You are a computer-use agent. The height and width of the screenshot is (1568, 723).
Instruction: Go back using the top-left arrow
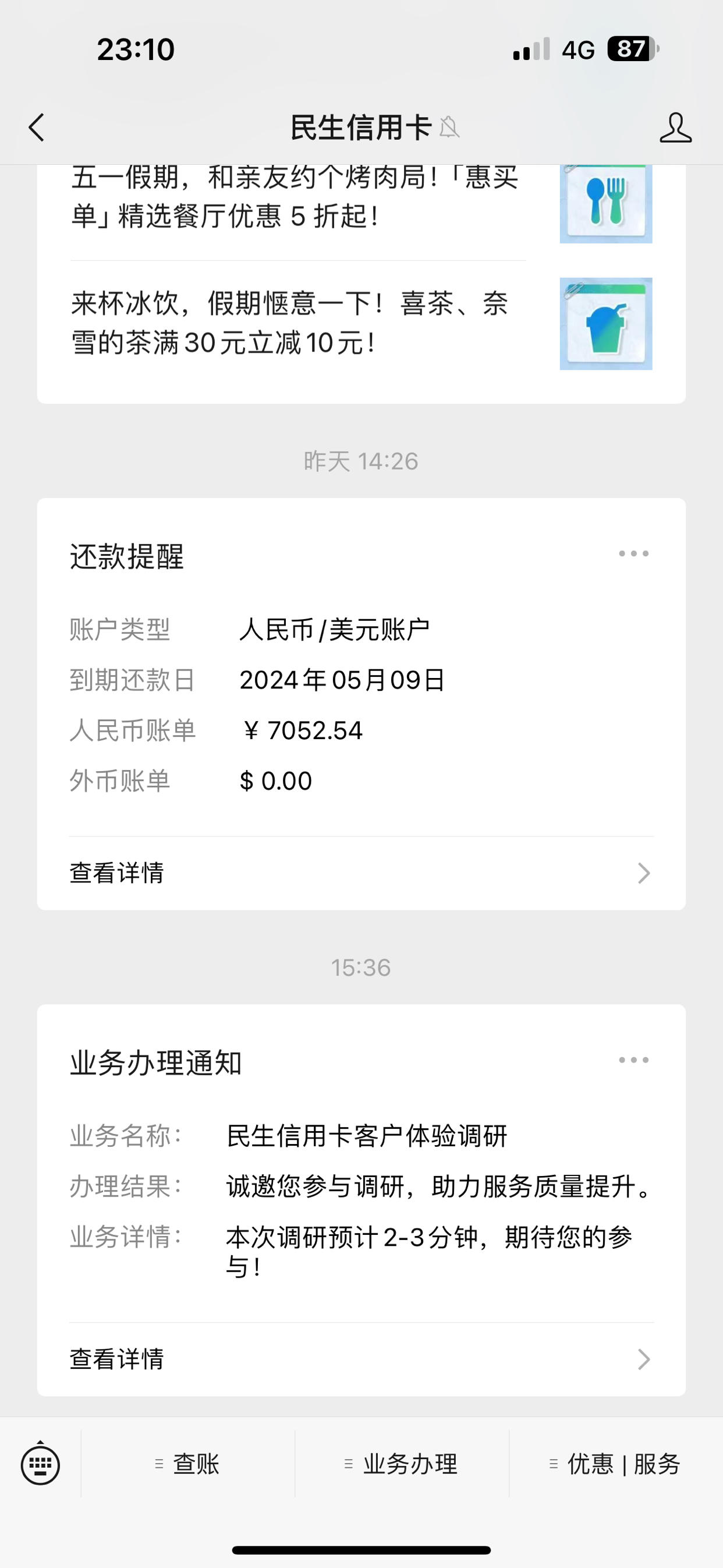pos(37,128)
